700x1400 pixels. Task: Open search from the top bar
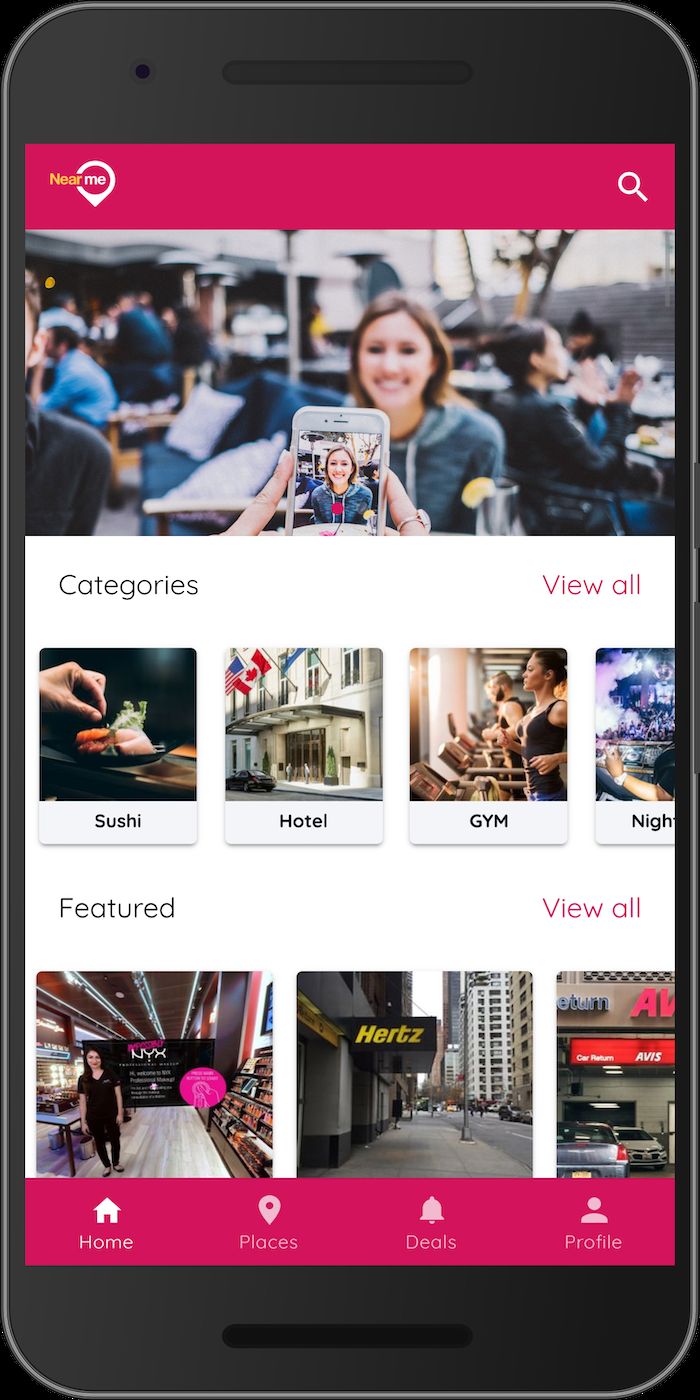pyautogui.click(x=632, y=187)
